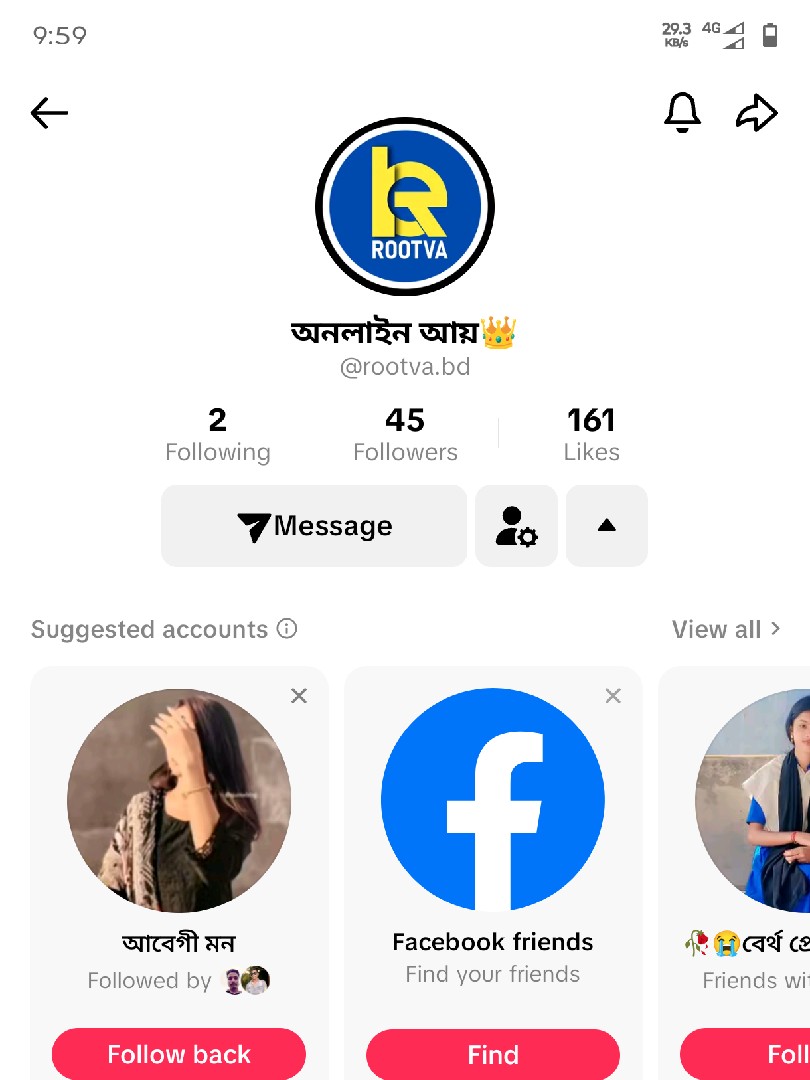Dismiss the Facebook friends card
The height and width of the screenshot is (1080, 810).
pos(613,696)
